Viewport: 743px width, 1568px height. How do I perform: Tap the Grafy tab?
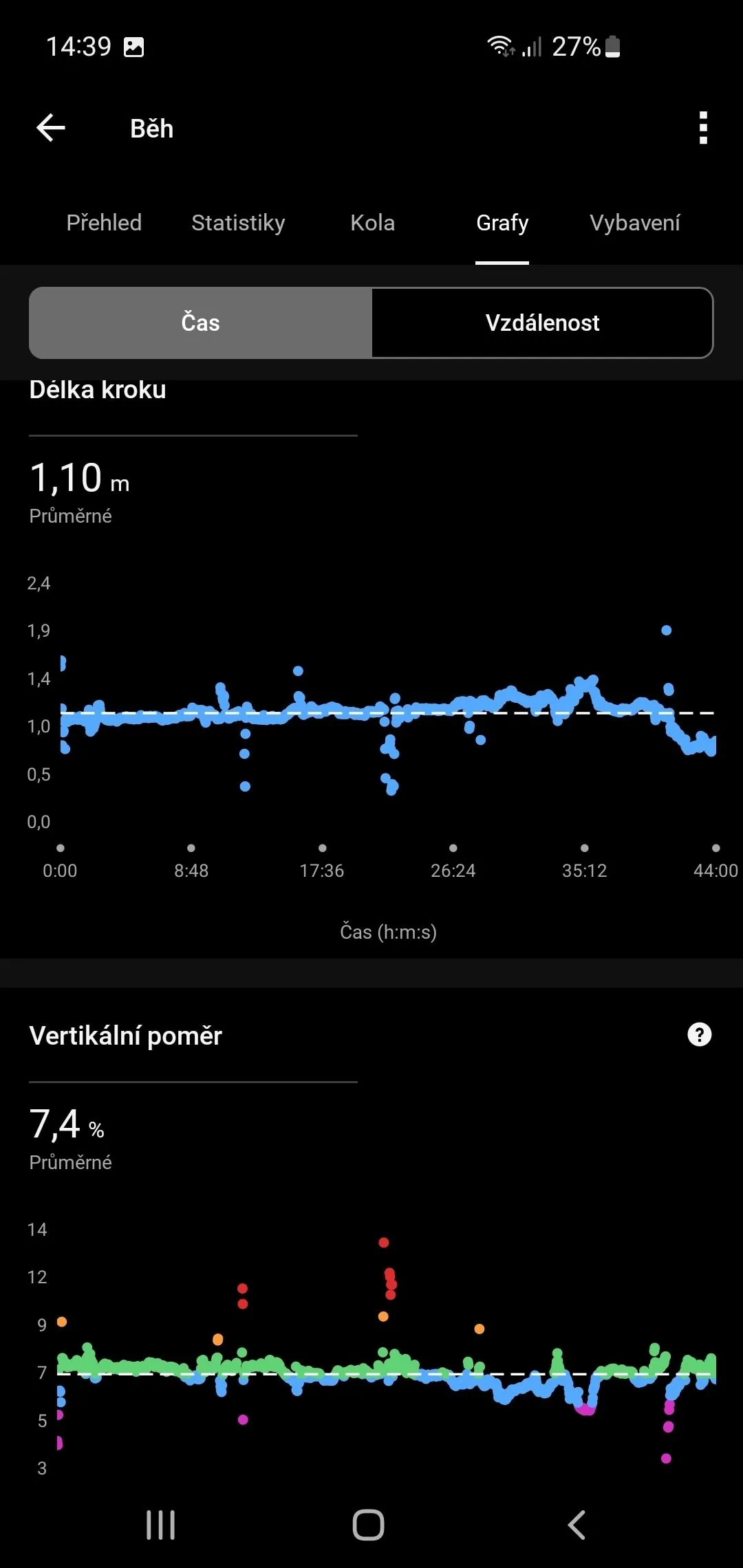click(x=502, y=223)
